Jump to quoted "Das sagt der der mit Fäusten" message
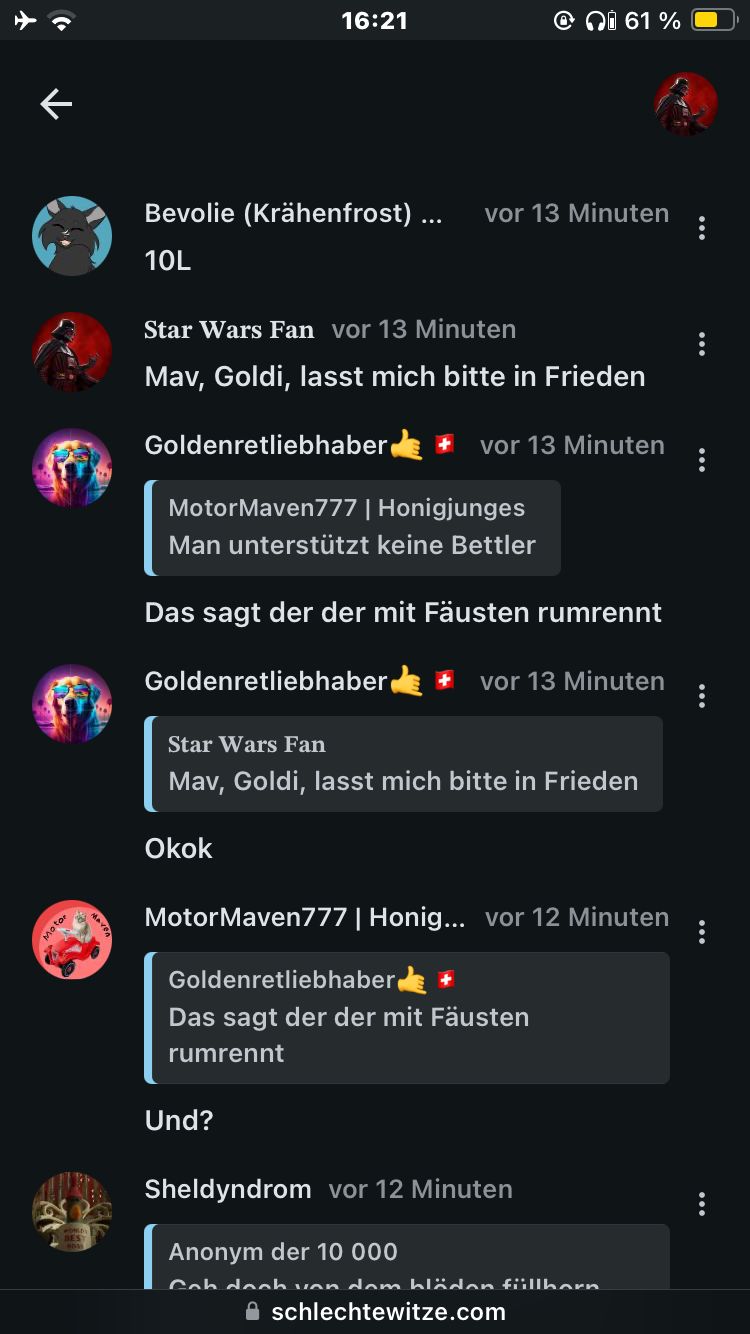The image size is (750, 1334). (x=407, y=1018)
